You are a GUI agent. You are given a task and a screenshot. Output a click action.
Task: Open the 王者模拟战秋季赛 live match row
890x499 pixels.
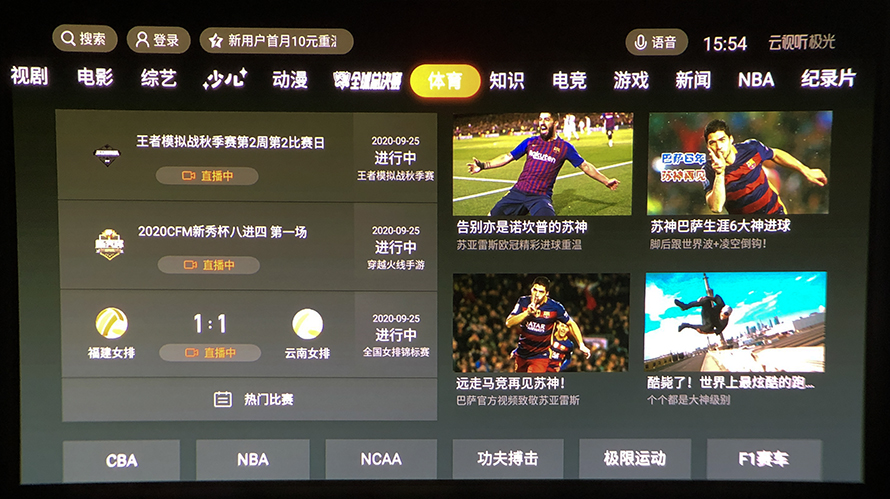coord(246,156)
